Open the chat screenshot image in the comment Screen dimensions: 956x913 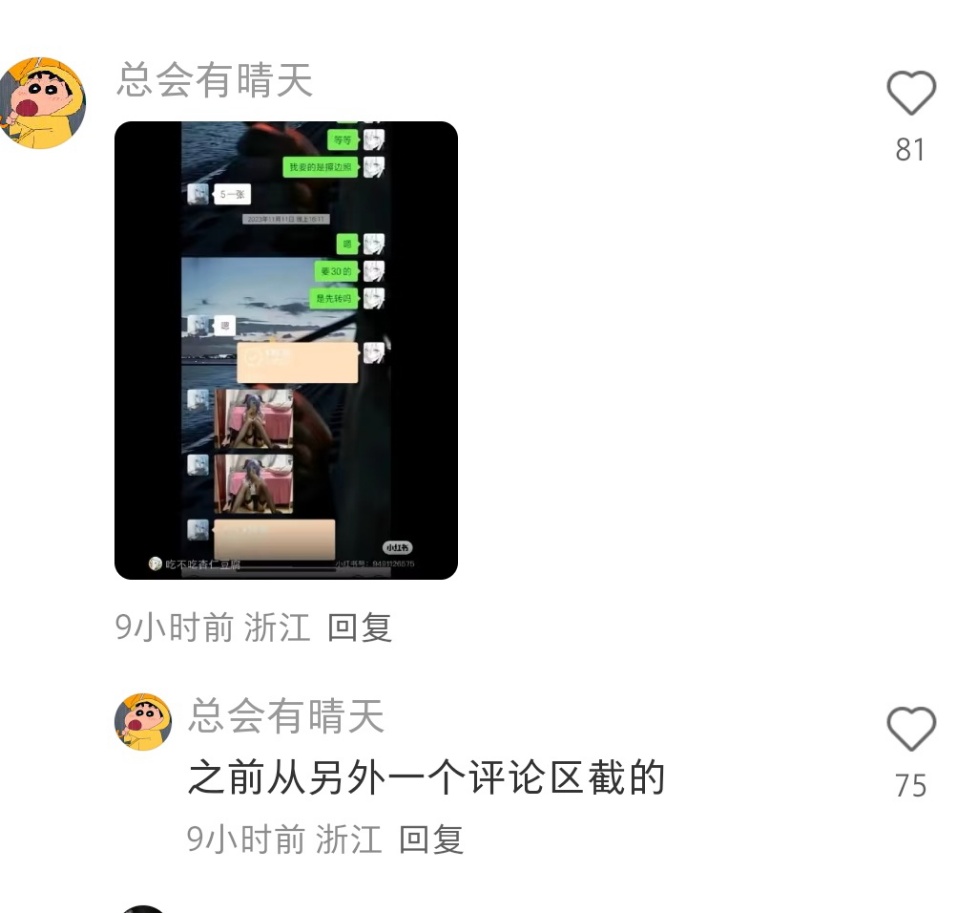[x=286, y=350]
